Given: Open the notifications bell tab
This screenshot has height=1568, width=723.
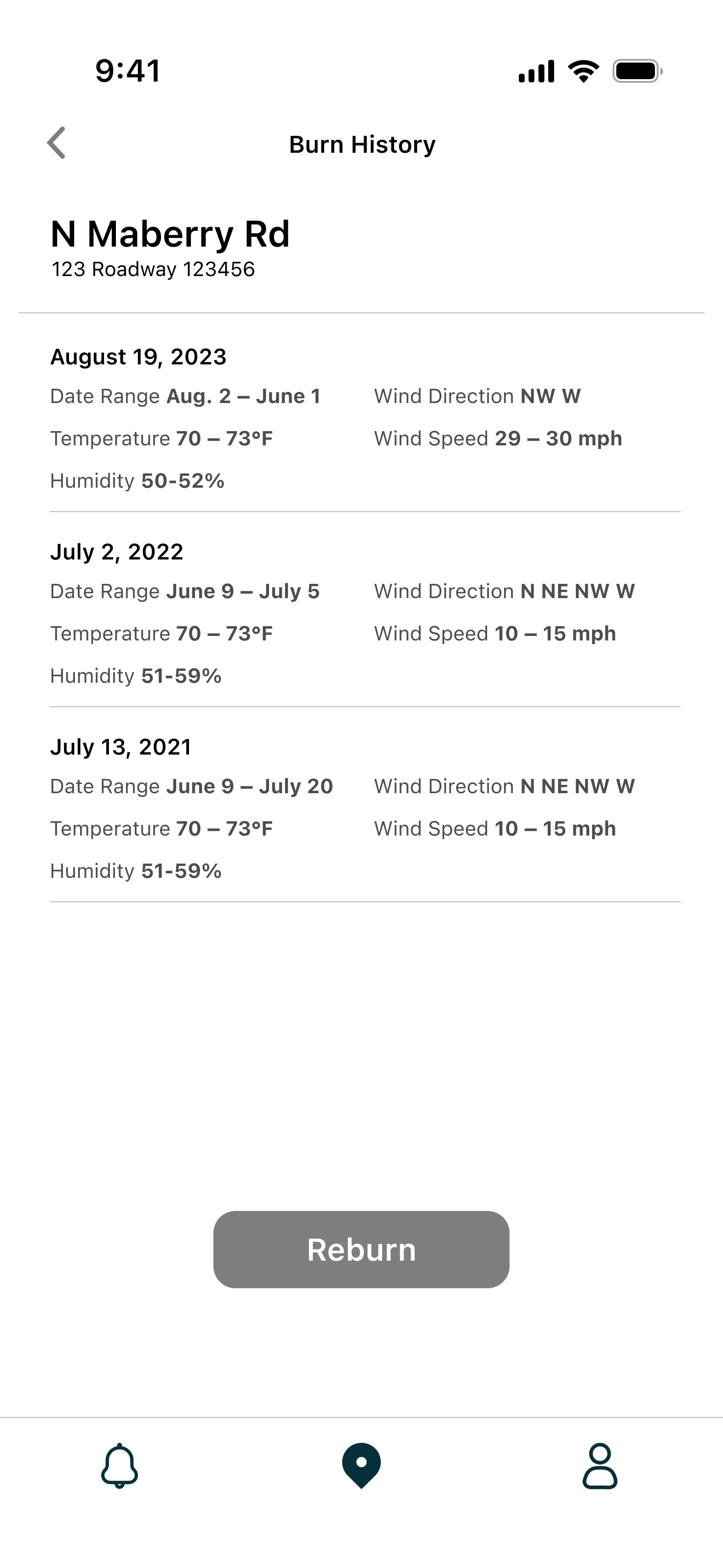Looking at the screenshot, I should 119,1466.
